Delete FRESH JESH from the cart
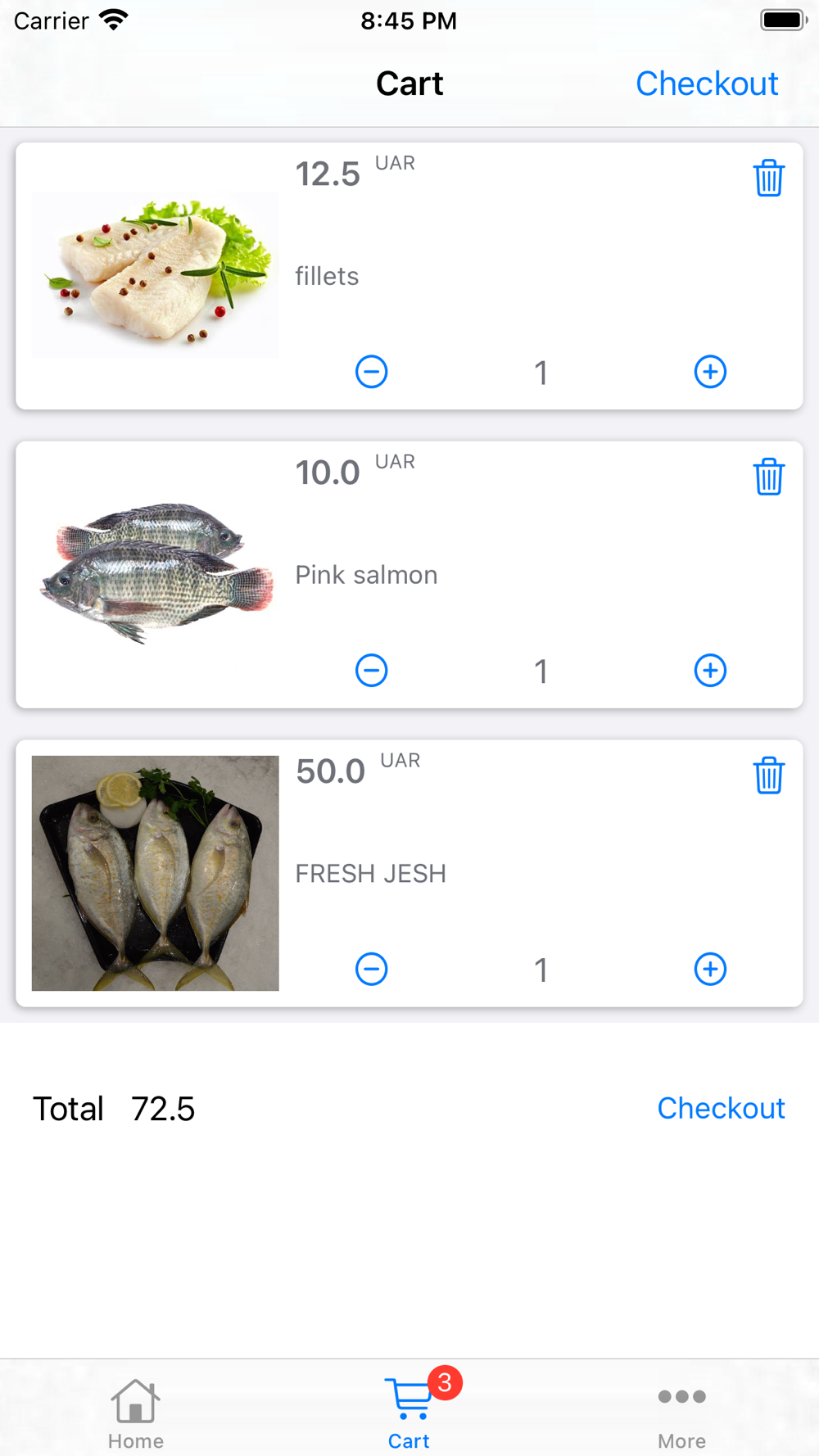 (769, 775)
